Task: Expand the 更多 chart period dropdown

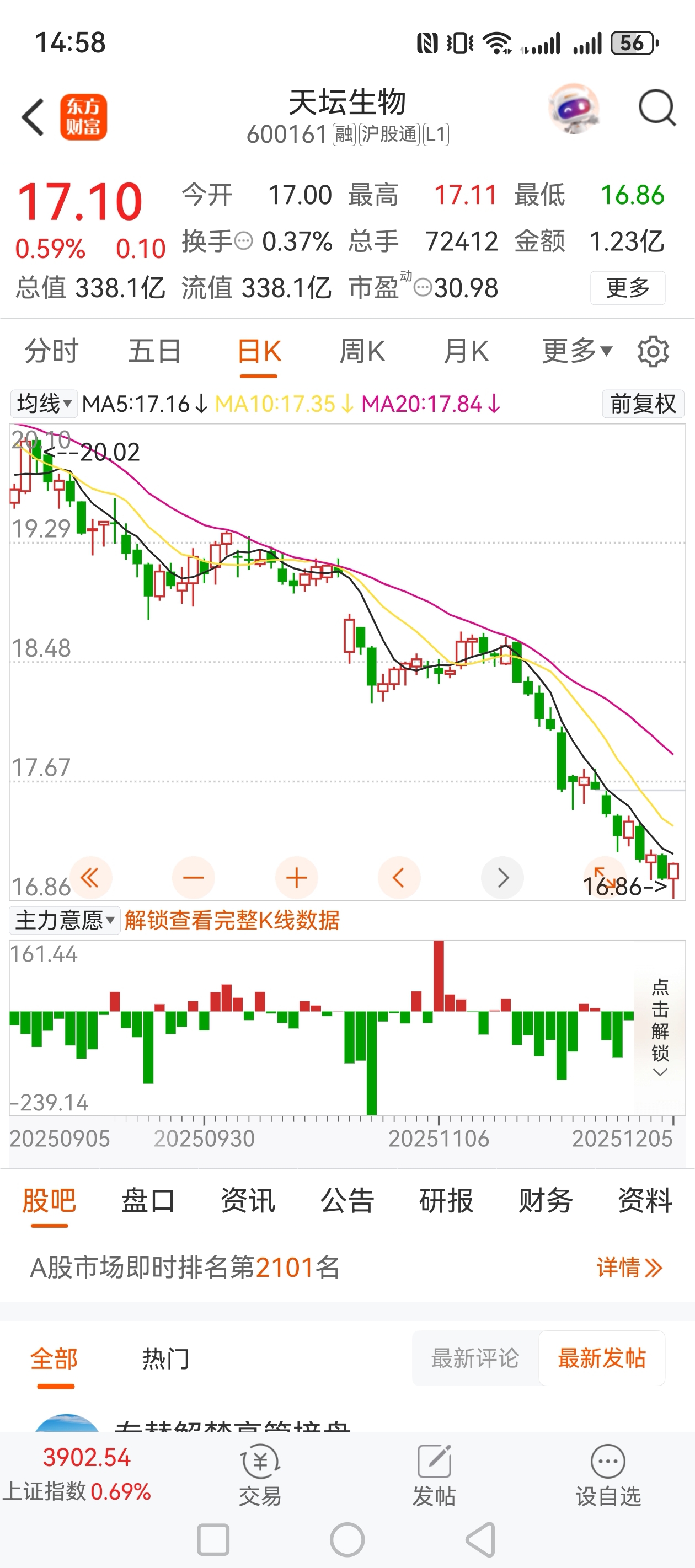Action: click(x=577, y=351)
